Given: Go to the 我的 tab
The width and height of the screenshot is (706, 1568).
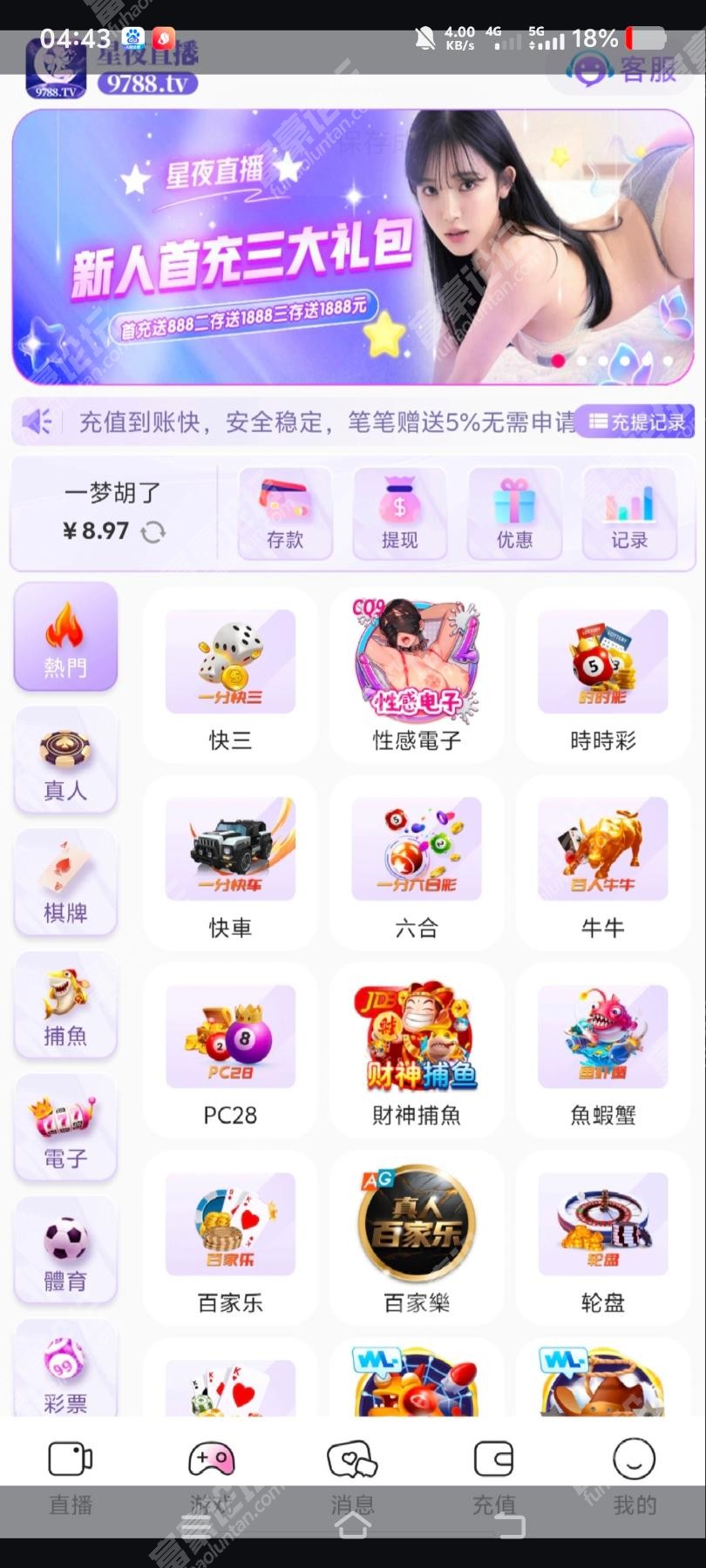Looking at the screenshot, I should point(634,1476).
